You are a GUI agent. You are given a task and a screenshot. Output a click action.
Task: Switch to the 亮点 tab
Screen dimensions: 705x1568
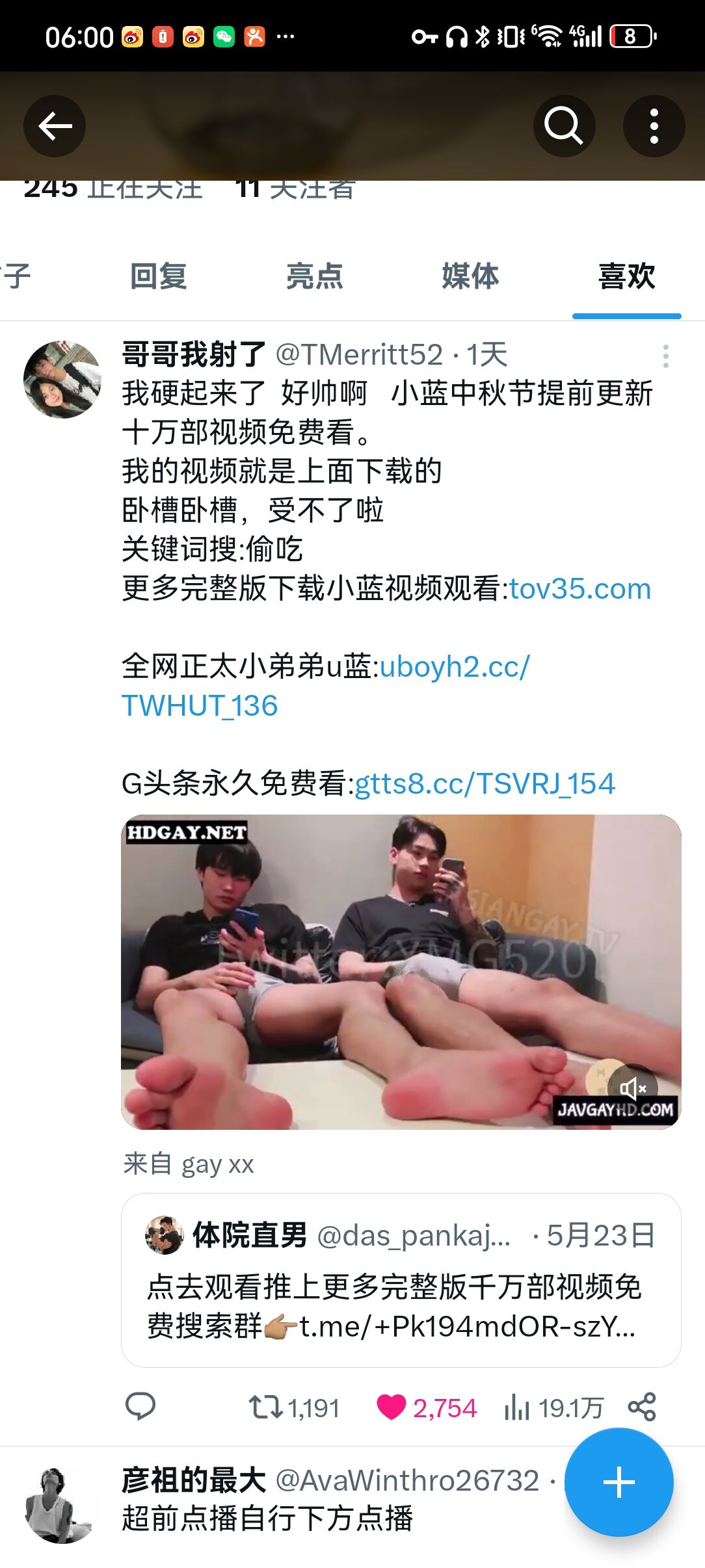coord(315,276)
